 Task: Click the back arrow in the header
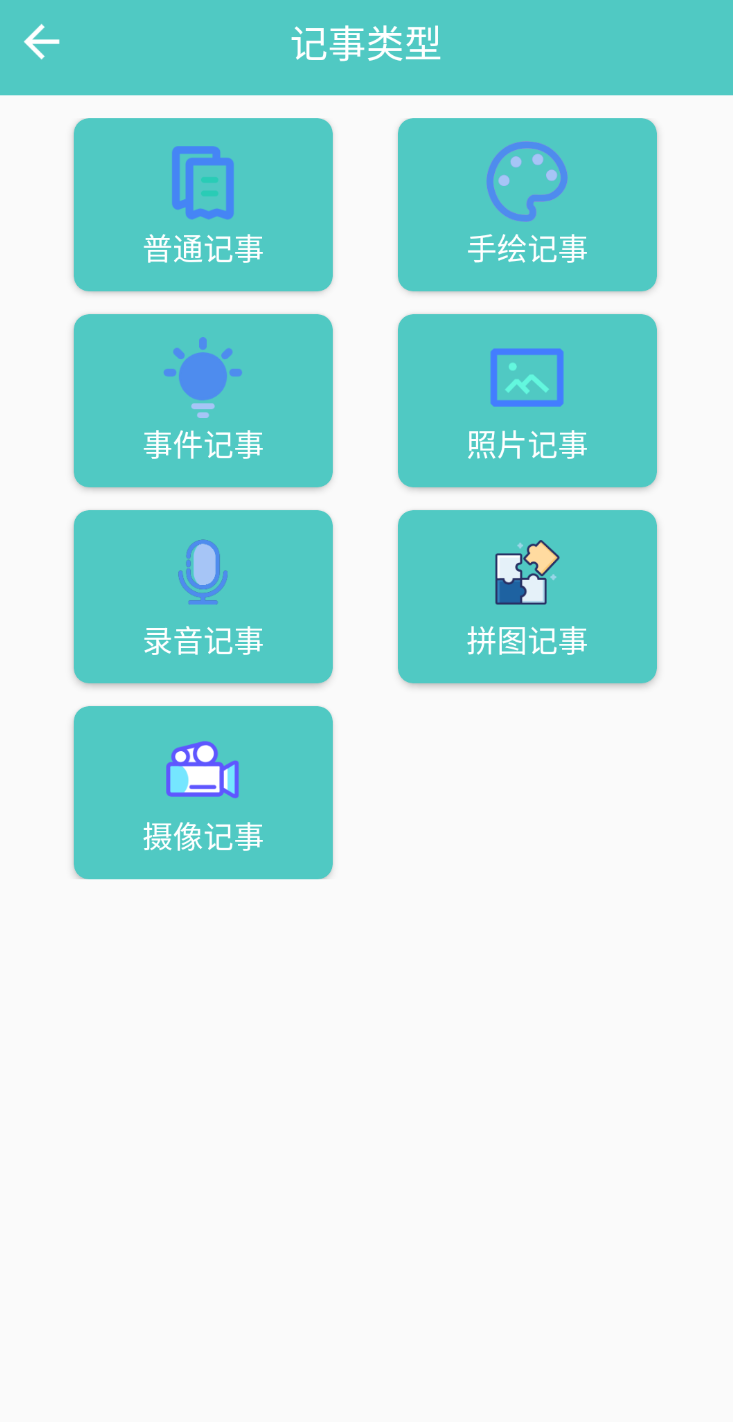coord(40,42)
